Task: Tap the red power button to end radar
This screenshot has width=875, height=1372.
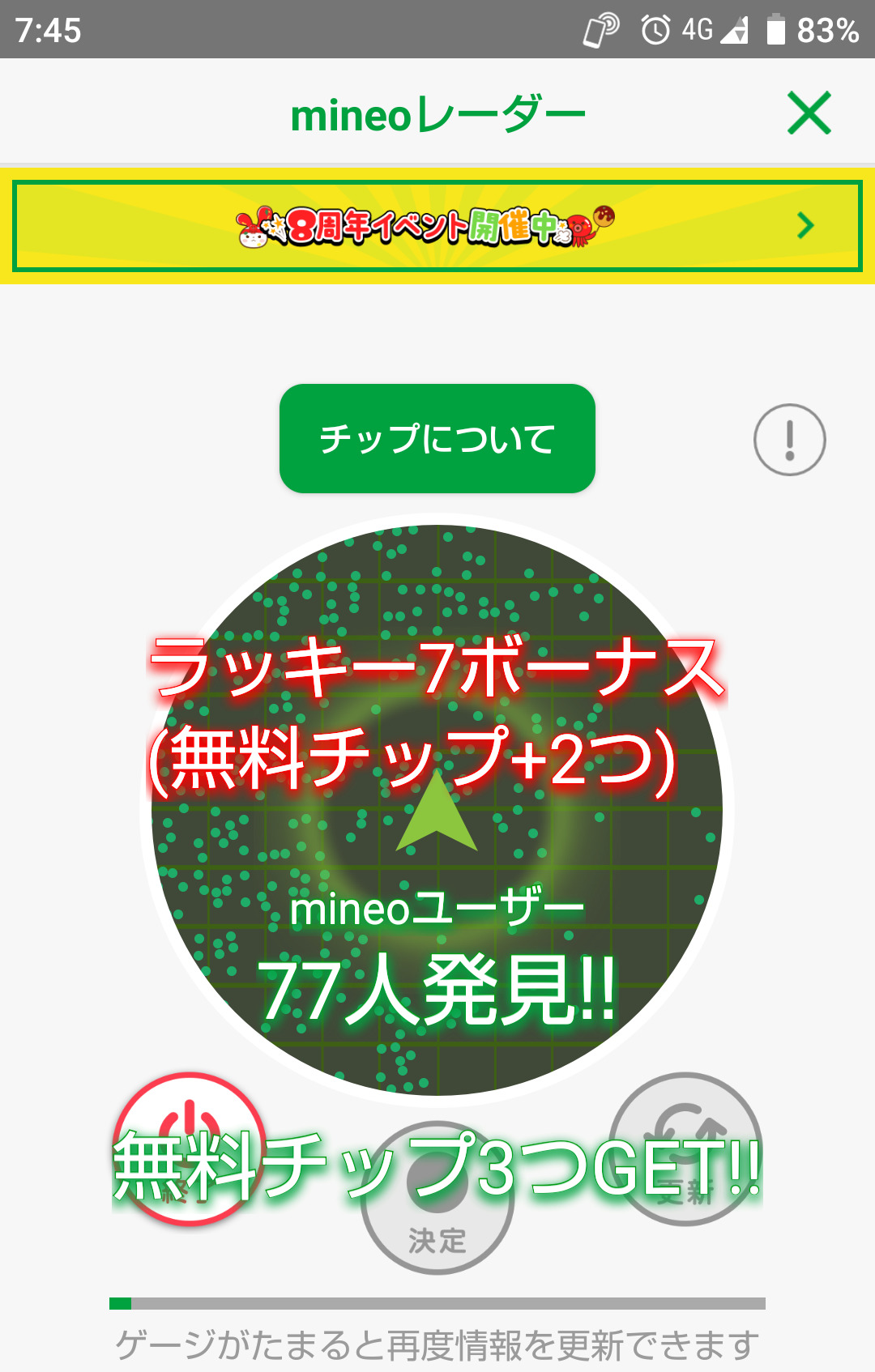Action: [x=189, y=1146]
